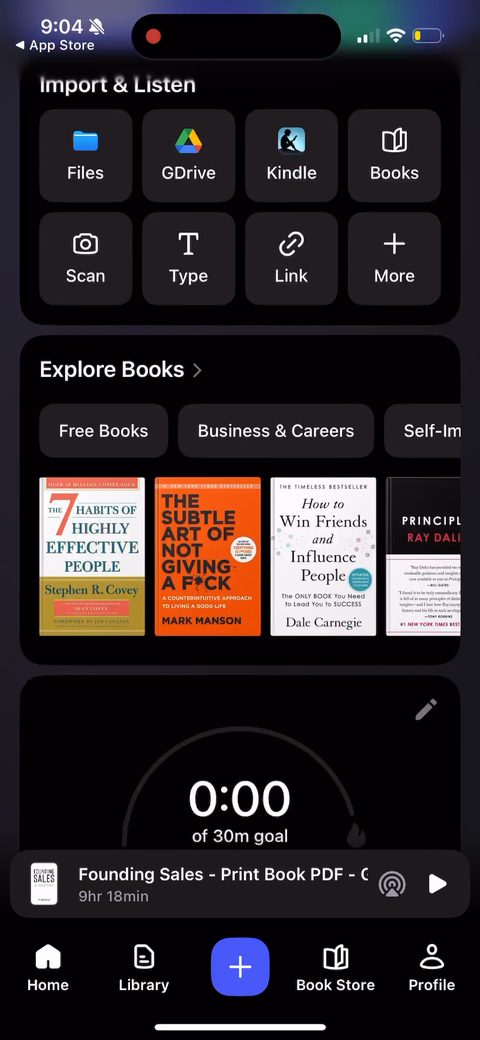The image size is (480, 1040).
Task: Select the Free Books chip
Action: [x=103, y=430]
